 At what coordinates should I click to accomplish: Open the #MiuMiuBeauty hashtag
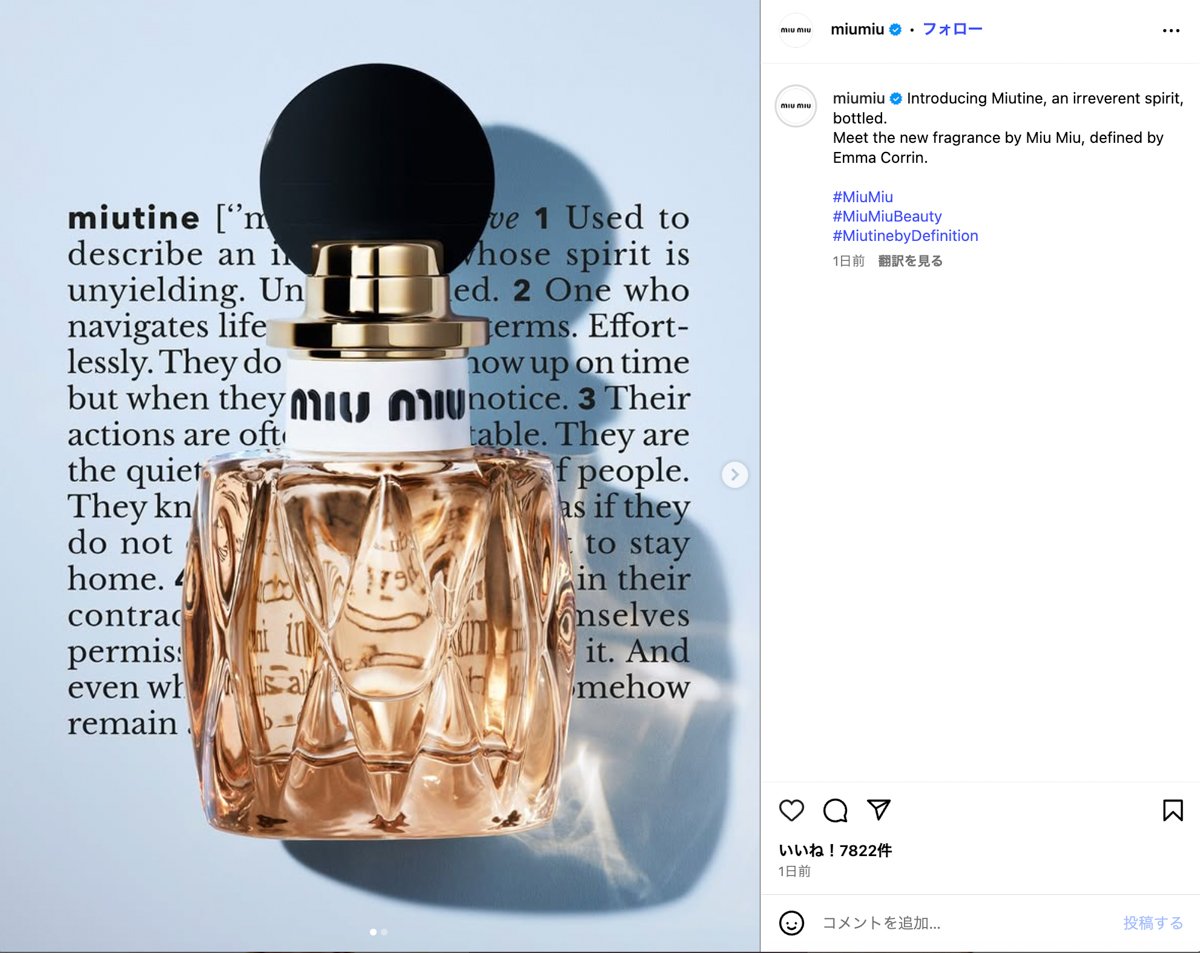point(887,216)
